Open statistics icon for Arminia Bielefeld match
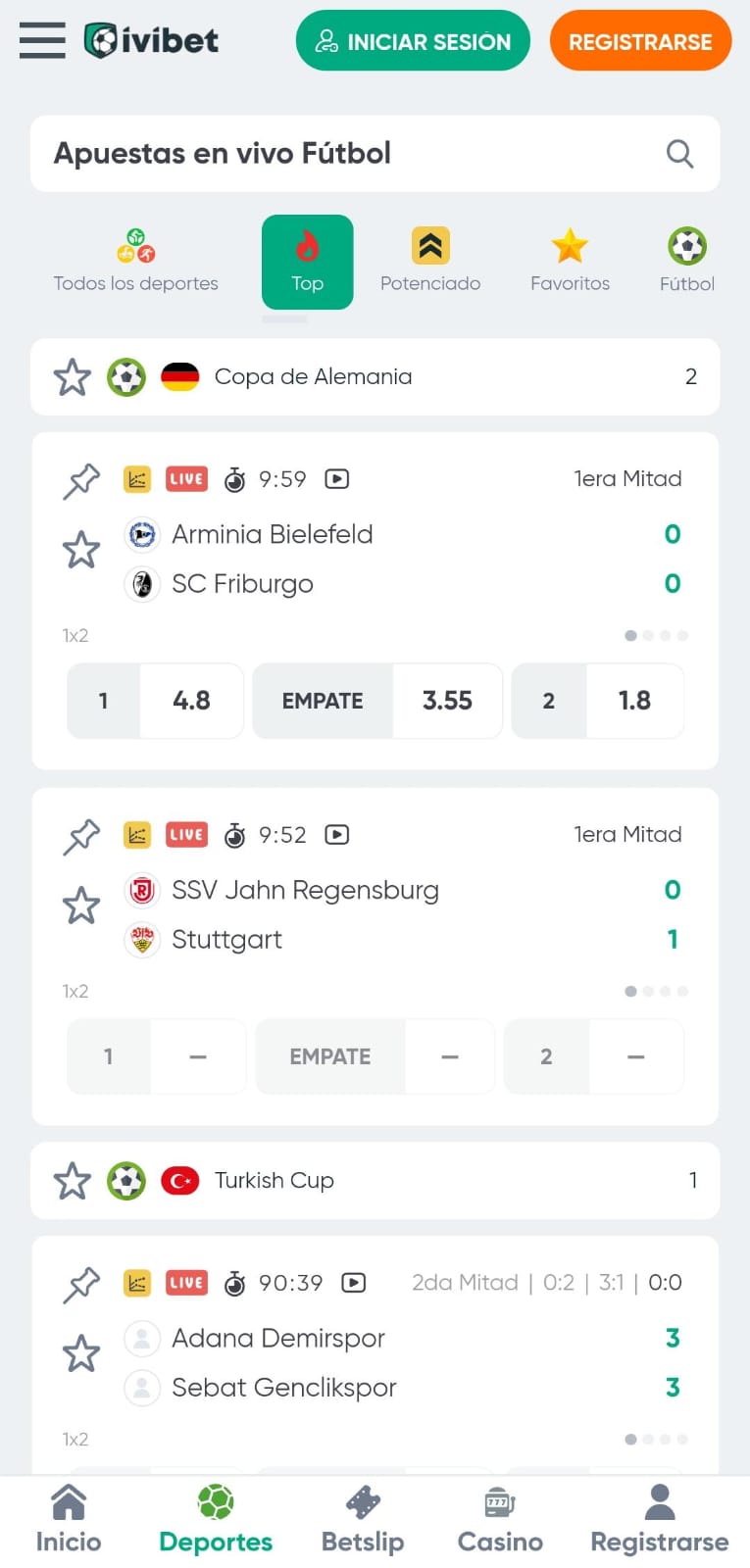 click(137, 479)
